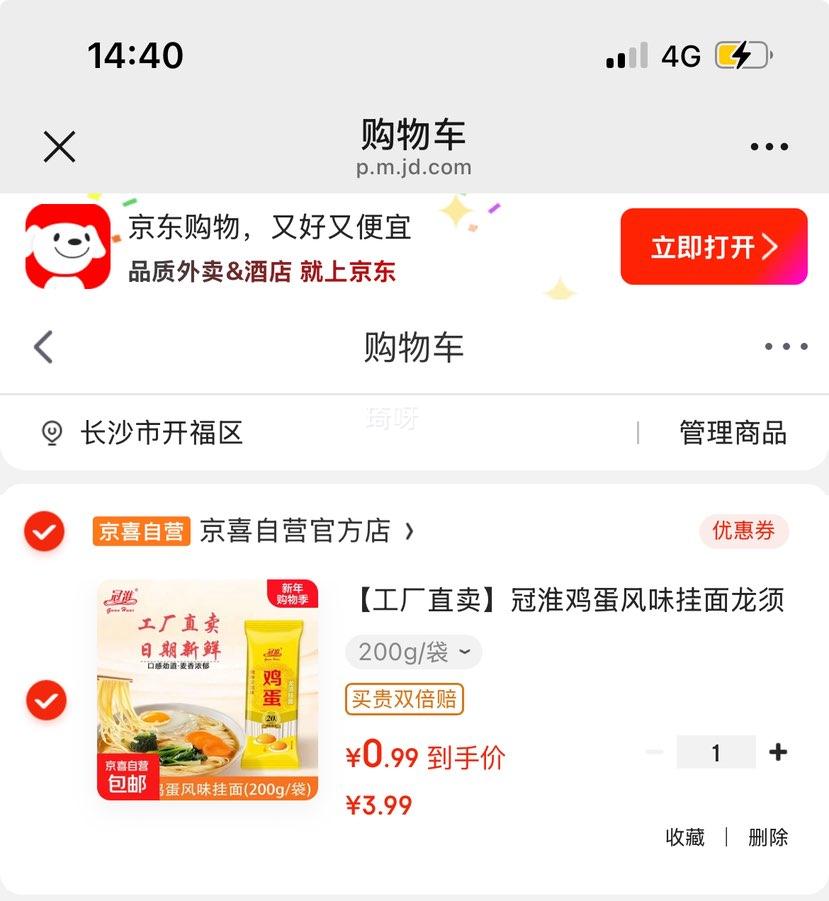
Task: Open the top-right more options (...) menu
Action: (x=768, y=146)
